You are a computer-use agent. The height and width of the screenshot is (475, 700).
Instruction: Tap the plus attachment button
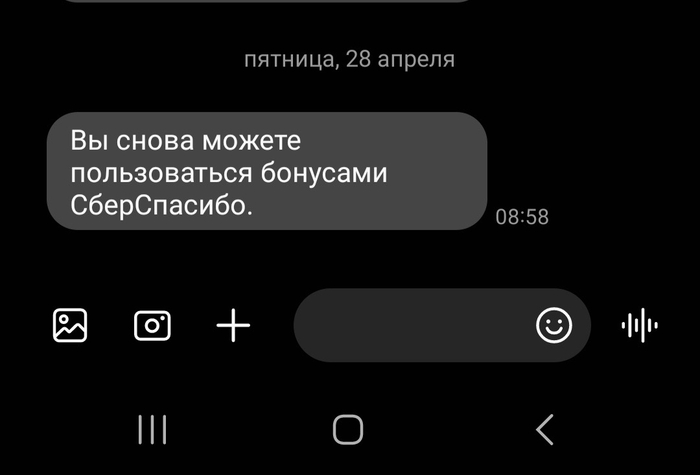234,325
